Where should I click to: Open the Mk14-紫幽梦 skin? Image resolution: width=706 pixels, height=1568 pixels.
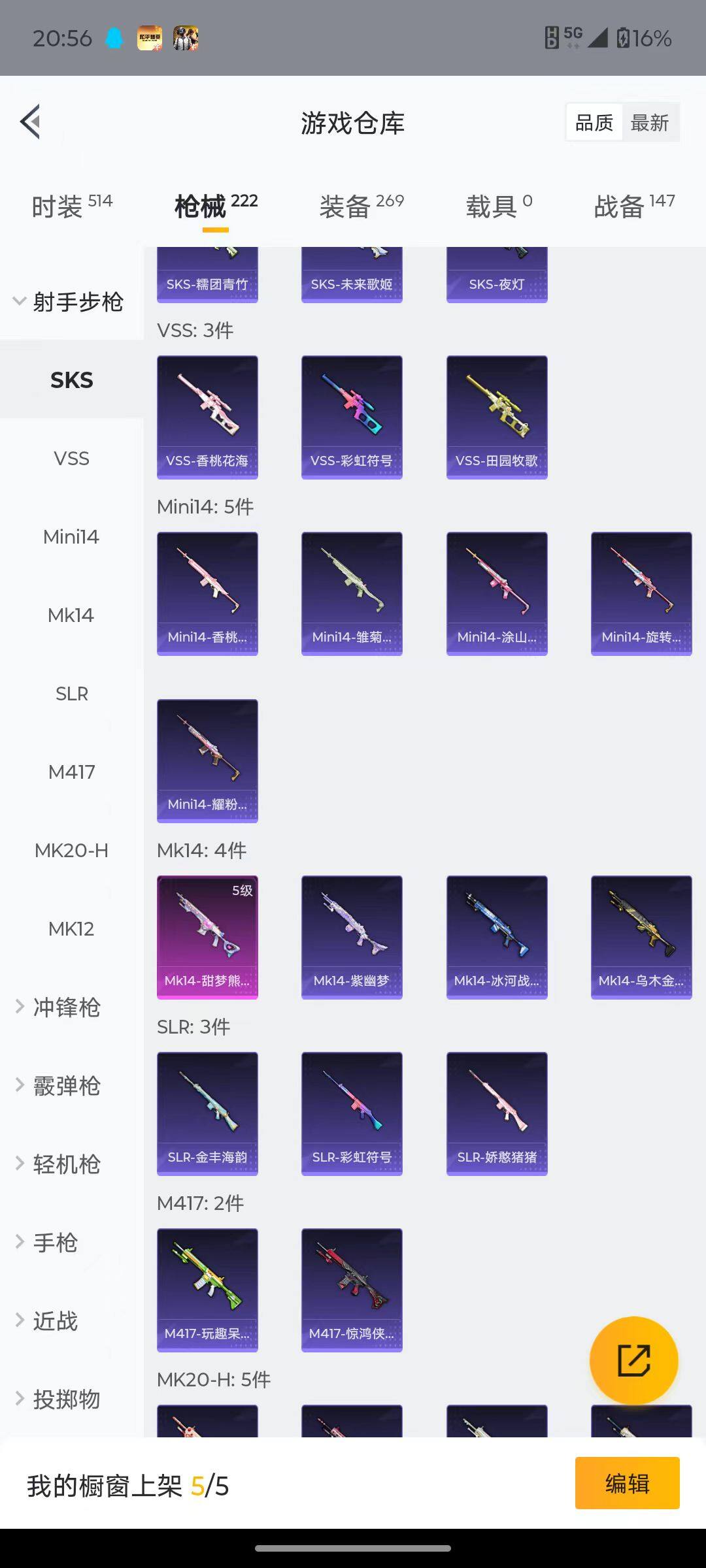click(x=352, y=937)
